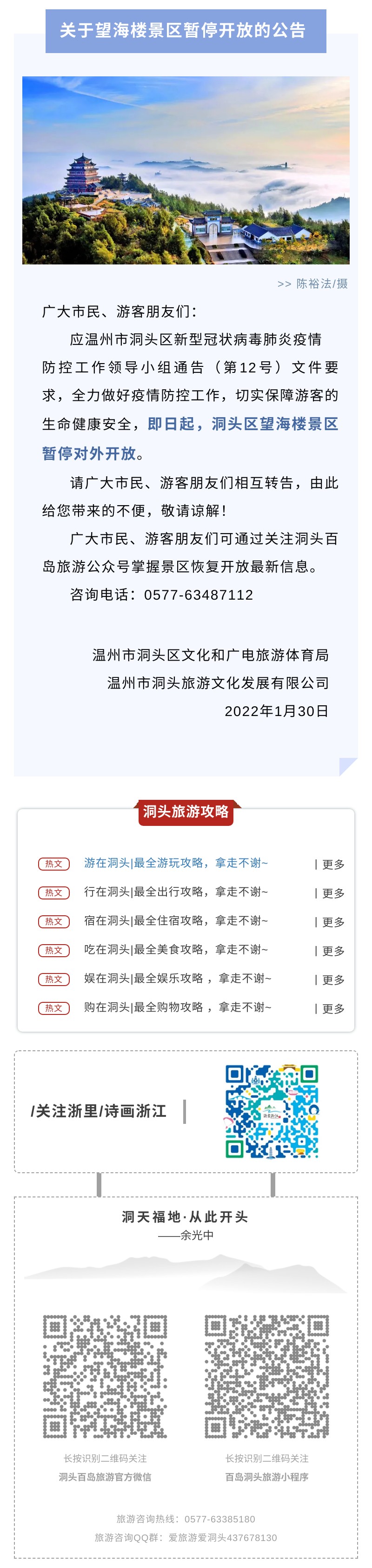Select 更多 next to the 购物攻略 row
The height and width of the screenshot is (1568, 372).
(x=333, y=1008)
